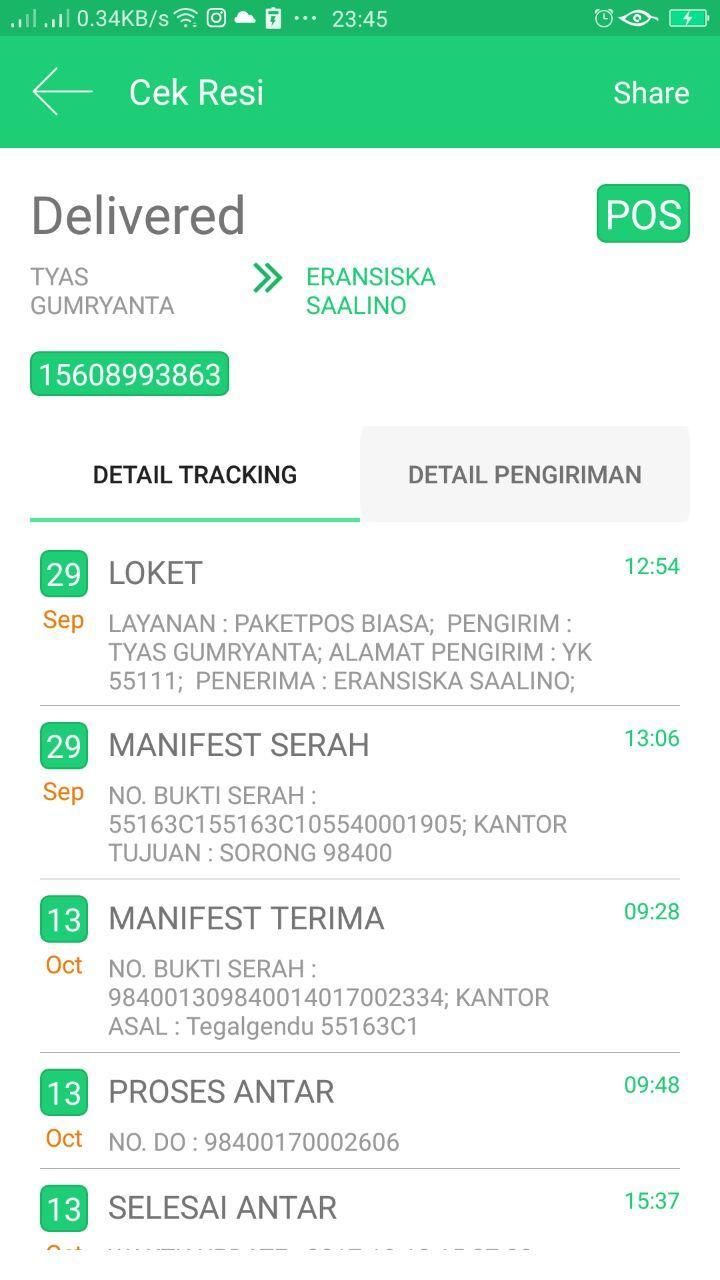This screenshot has width=720, height=1280.
Task: Tap the 13 Oct badge next to PROSES ANTAR
Action: tap(63, 1093)
